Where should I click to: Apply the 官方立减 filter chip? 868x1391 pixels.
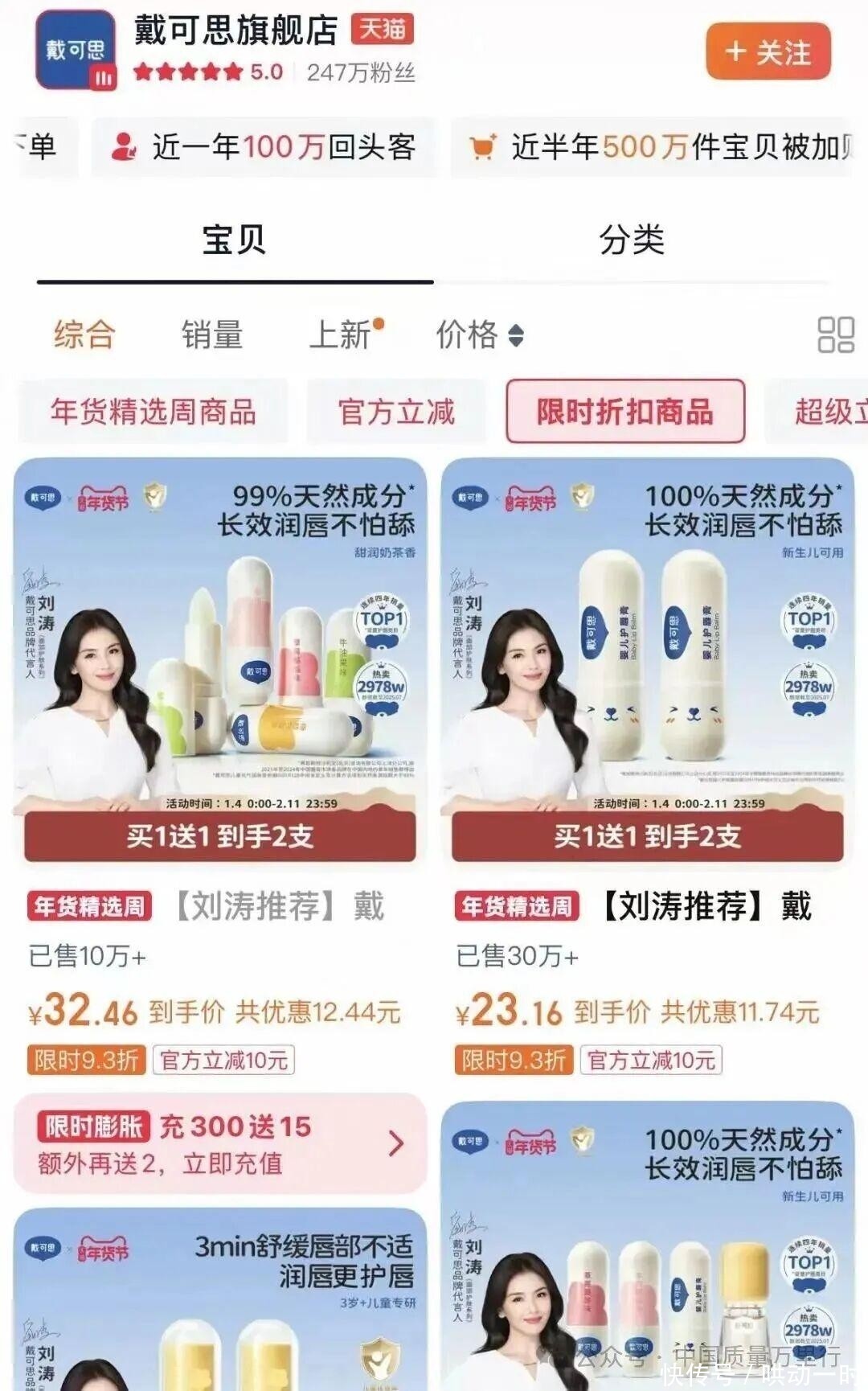pos(396,412)
